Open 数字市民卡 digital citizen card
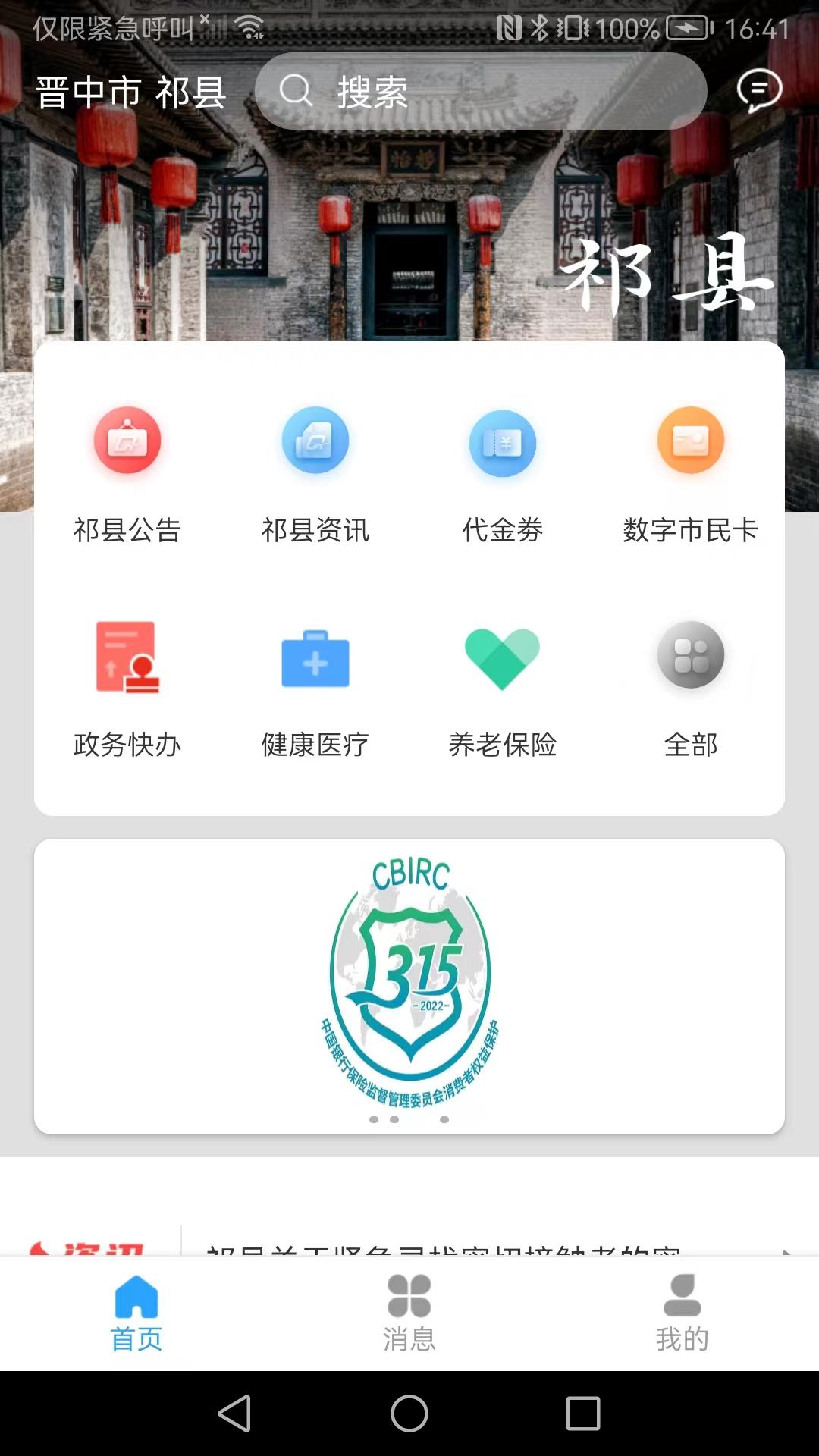Screen dimensions: 819x1456 [690, 472]
